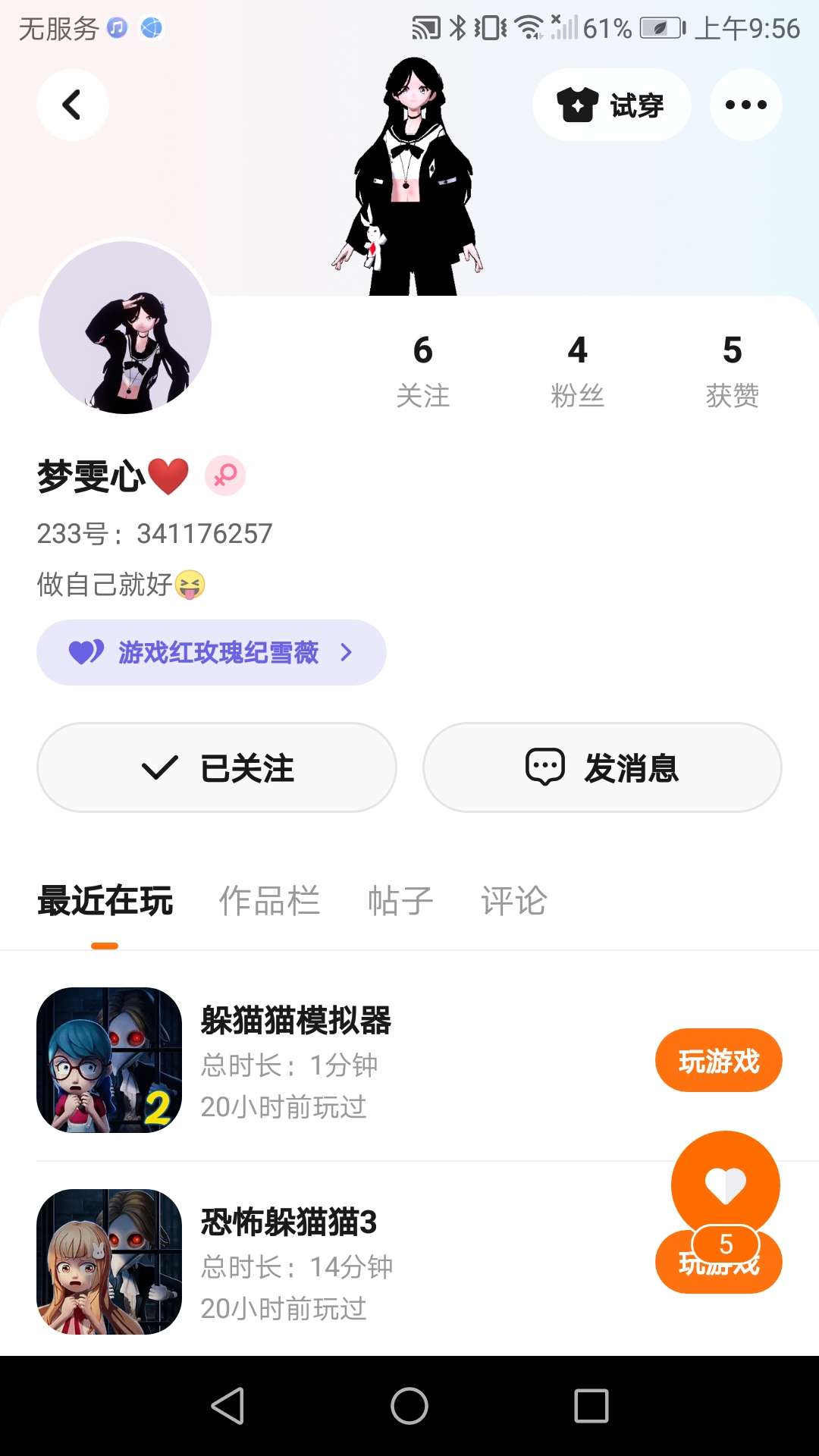This screenshot has height=1456, width=819.
Task: Open the profile avatar picture
Action: click(125, 328)
